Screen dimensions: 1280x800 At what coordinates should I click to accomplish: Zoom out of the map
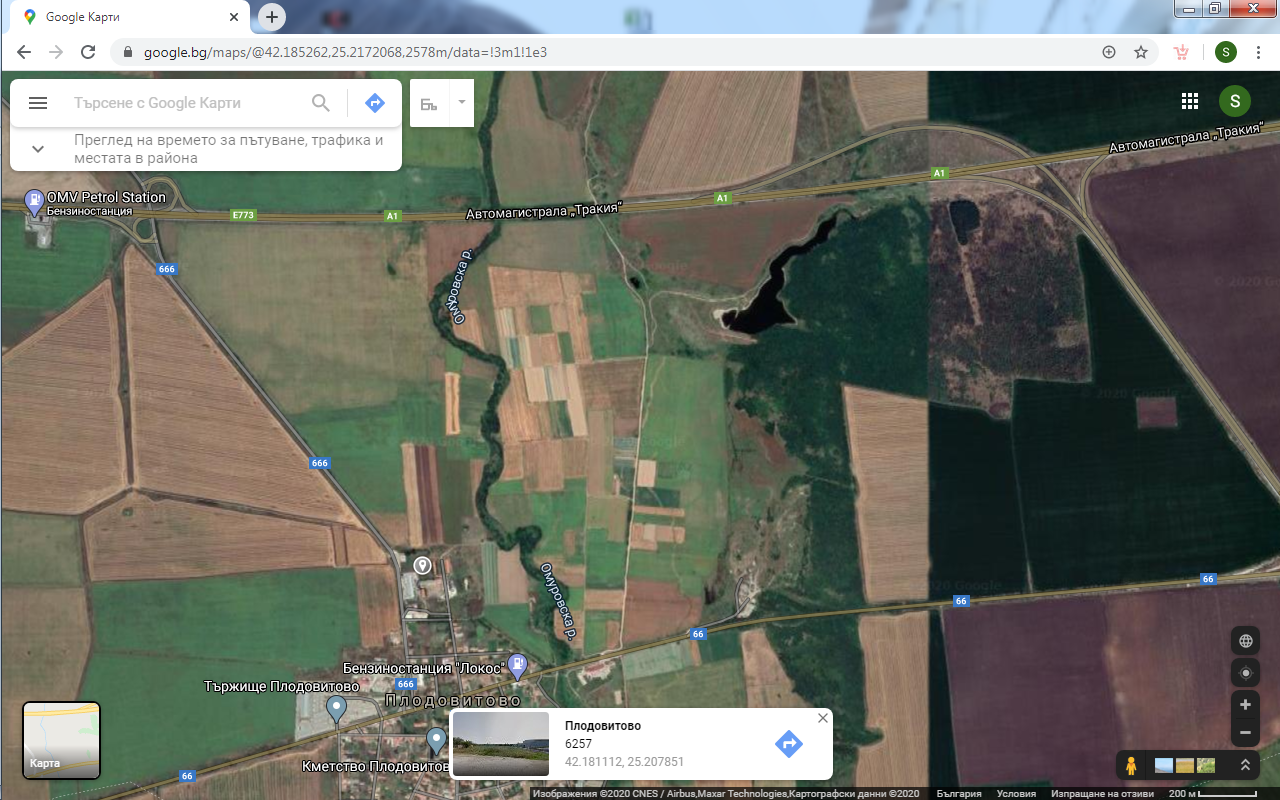click(1245, 732)
